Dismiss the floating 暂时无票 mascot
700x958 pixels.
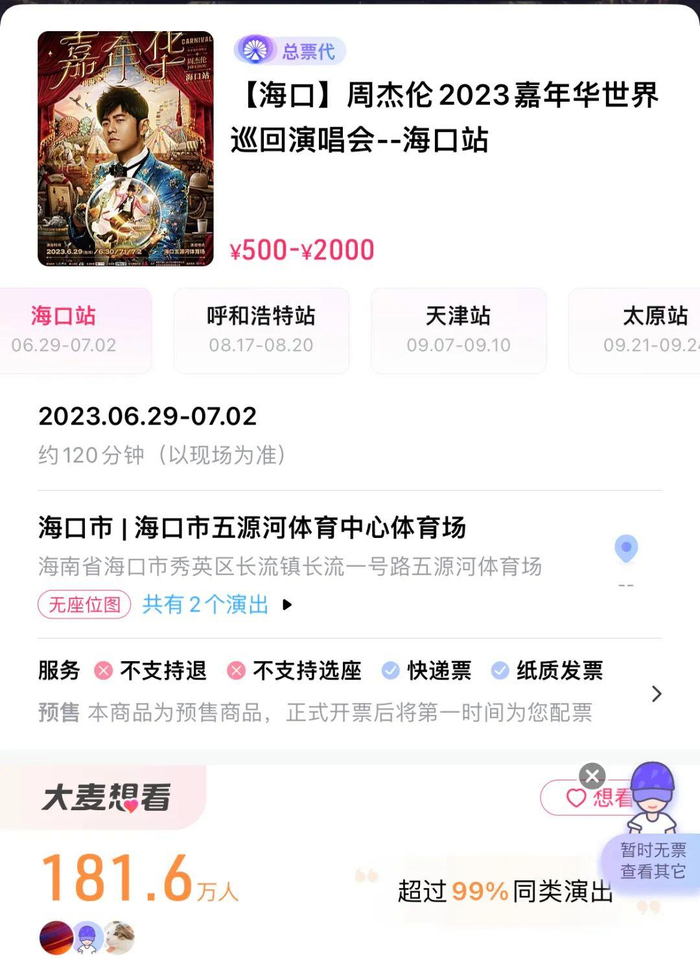point(592,776)
